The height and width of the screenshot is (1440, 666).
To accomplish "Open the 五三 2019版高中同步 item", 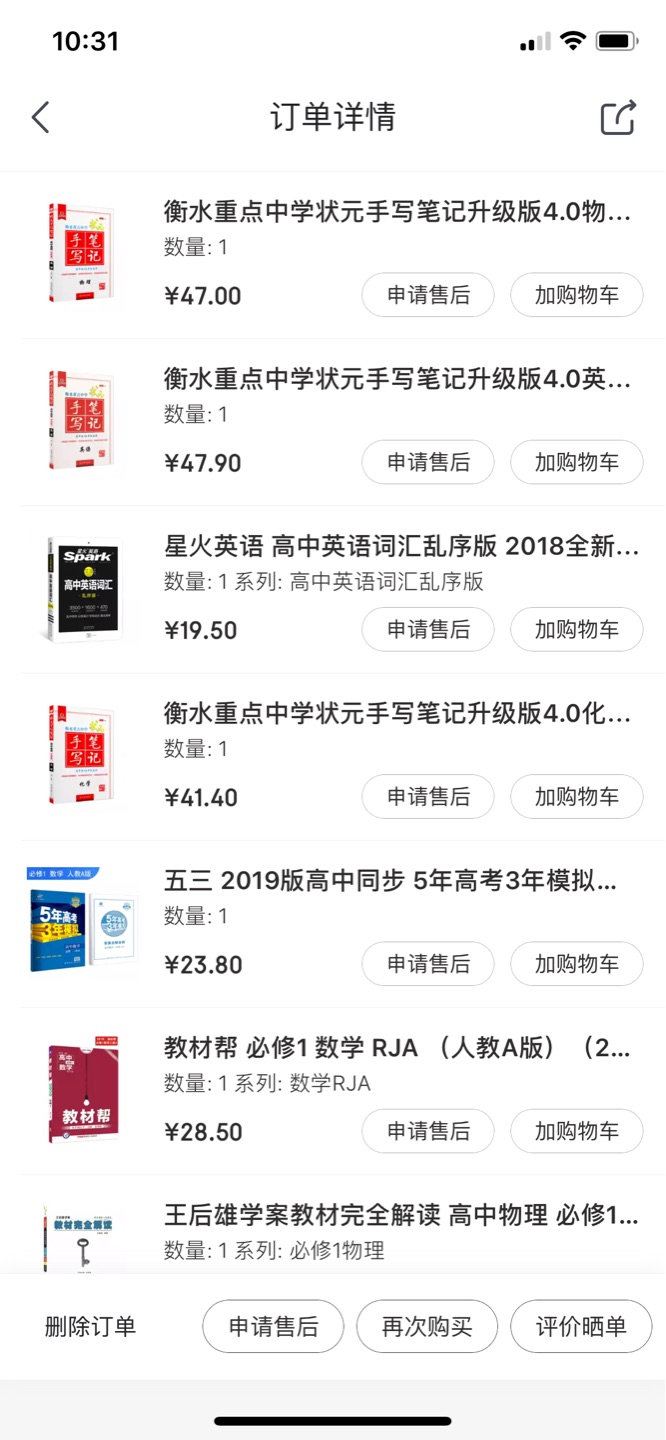I will (390, 881).
